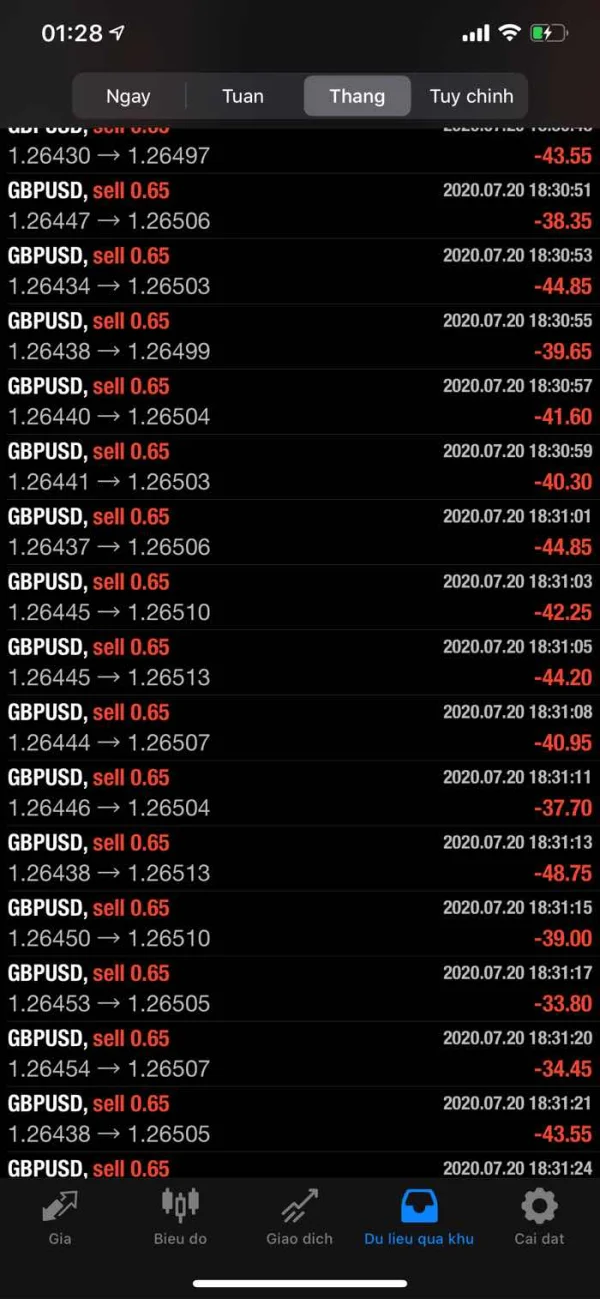600x1299 pixels.
Task: Expand the GBPUSD trade closed at 18:30:51
Action: click(x=300, y=206)
